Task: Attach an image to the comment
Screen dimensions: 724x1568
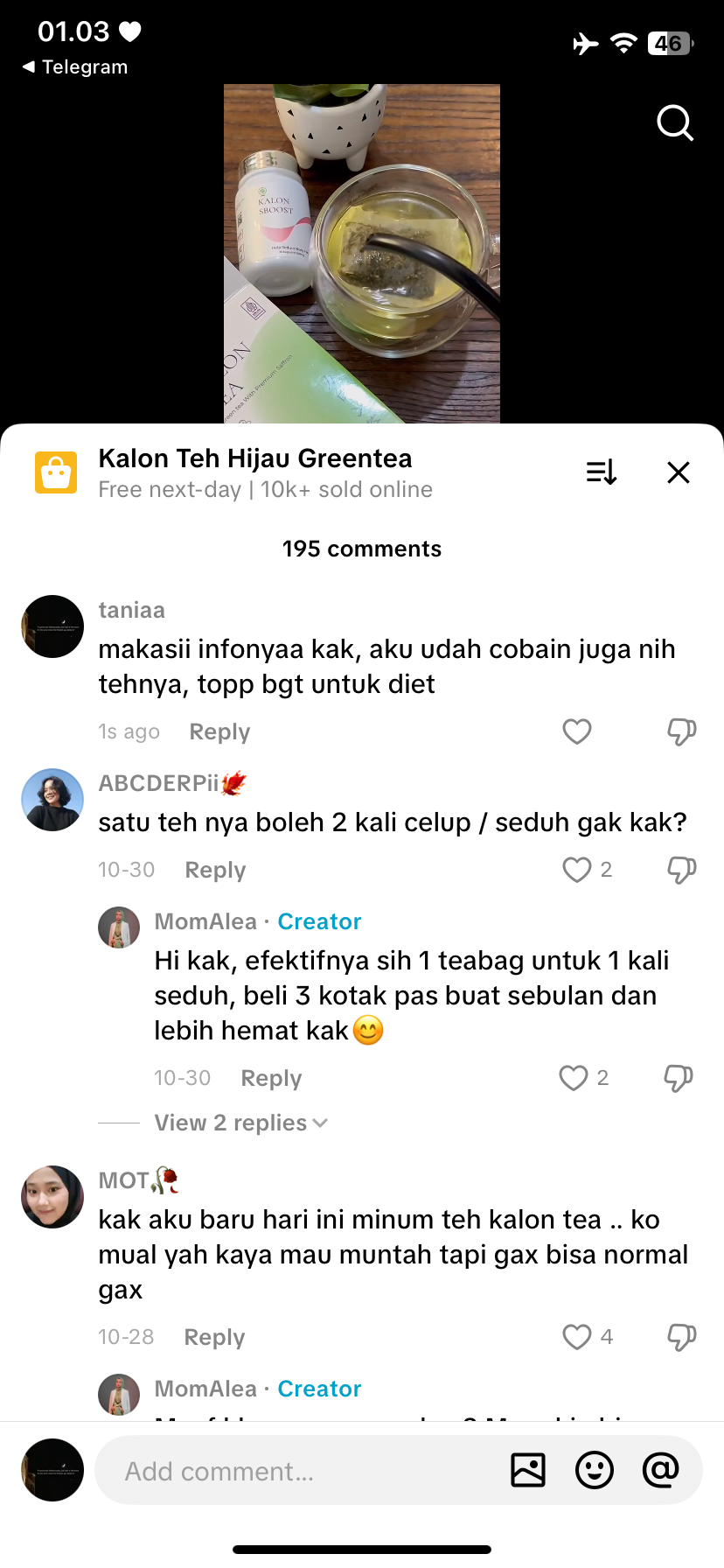Action: (x=528, y=1470)
